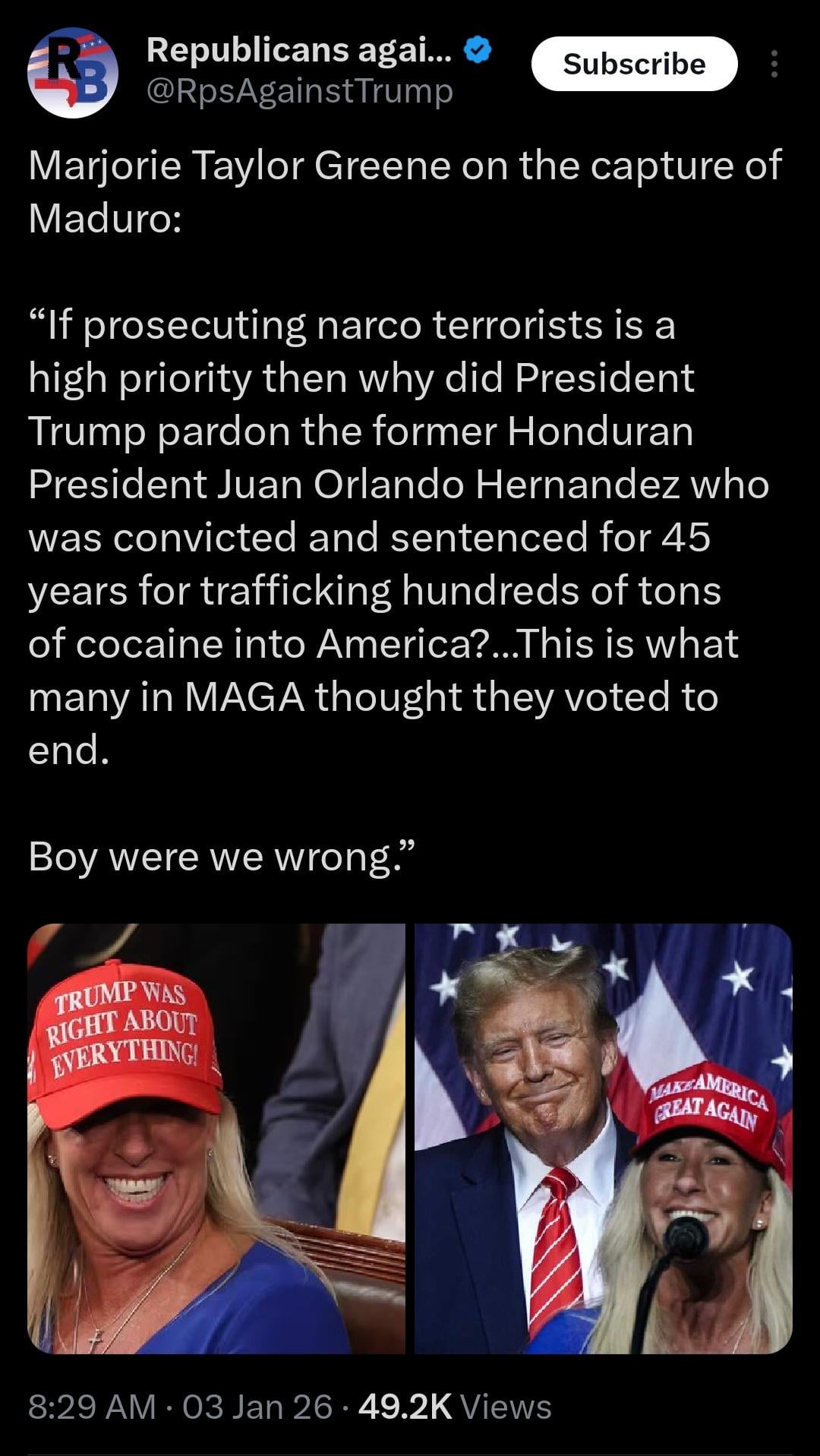Open the post's three-dot overflow menu
Screen dimensions: 820x1456
click(x=774, y=64)
